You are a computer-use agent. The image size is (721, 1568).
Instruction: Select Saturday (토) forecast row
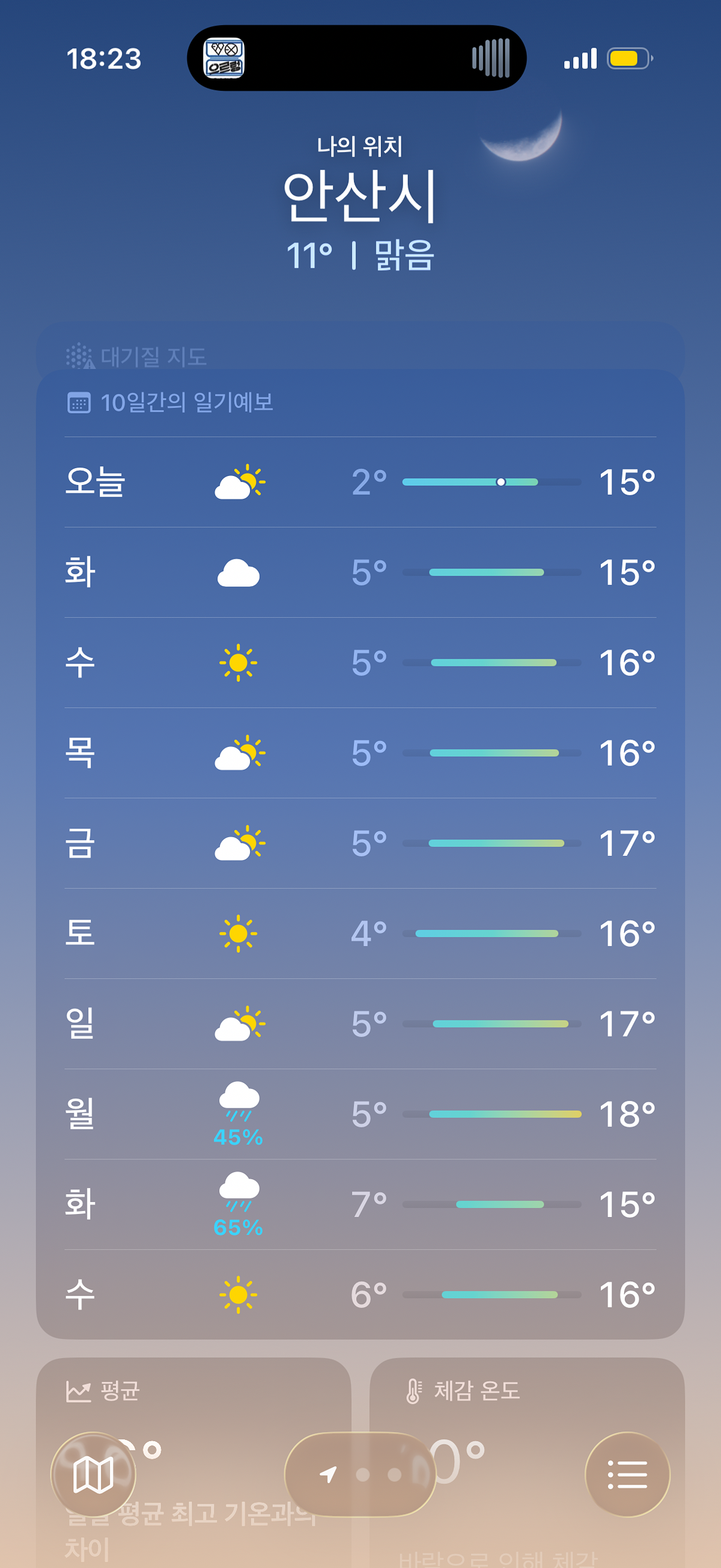(360, 933)
